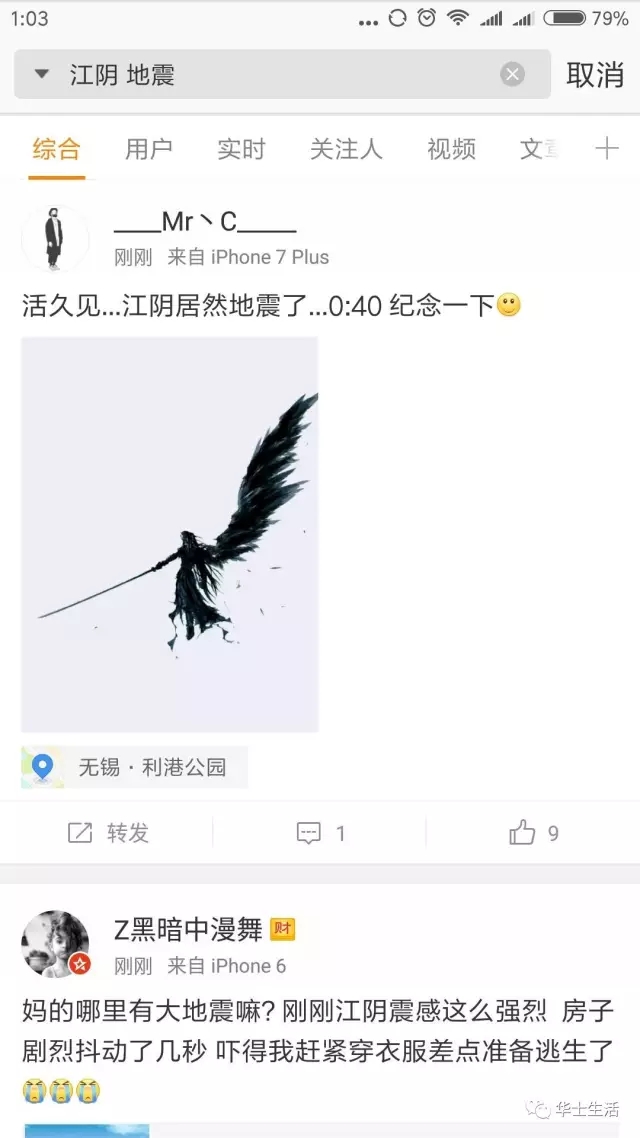Clear the search text 江阴 地震
The width and height of the screenshot is (640, 1138).
[x=512, y=74]
